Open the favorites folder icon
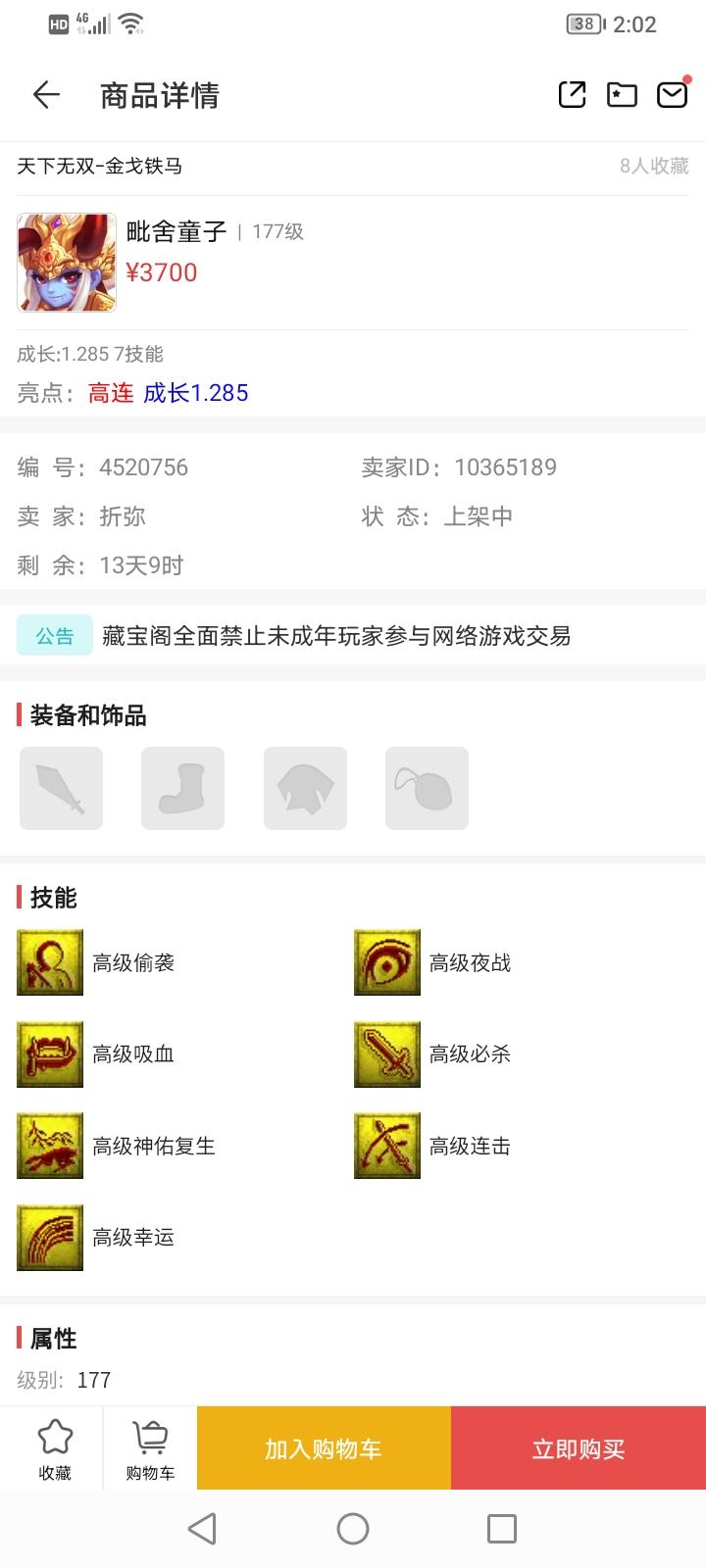Viewport: 706px width, 1568px height. 622,94
